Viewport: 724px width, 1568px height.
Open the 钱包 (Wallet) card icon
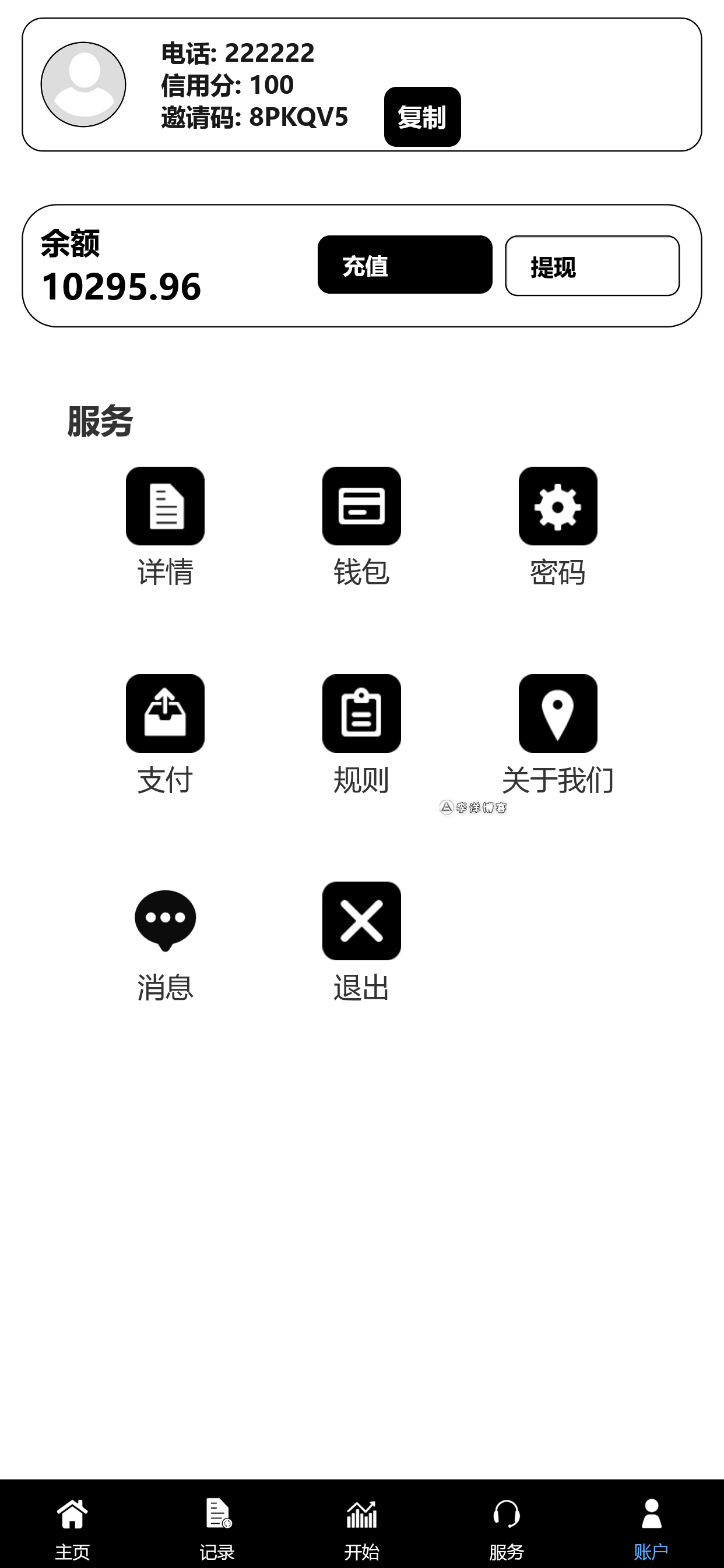[x=361, y=506]
